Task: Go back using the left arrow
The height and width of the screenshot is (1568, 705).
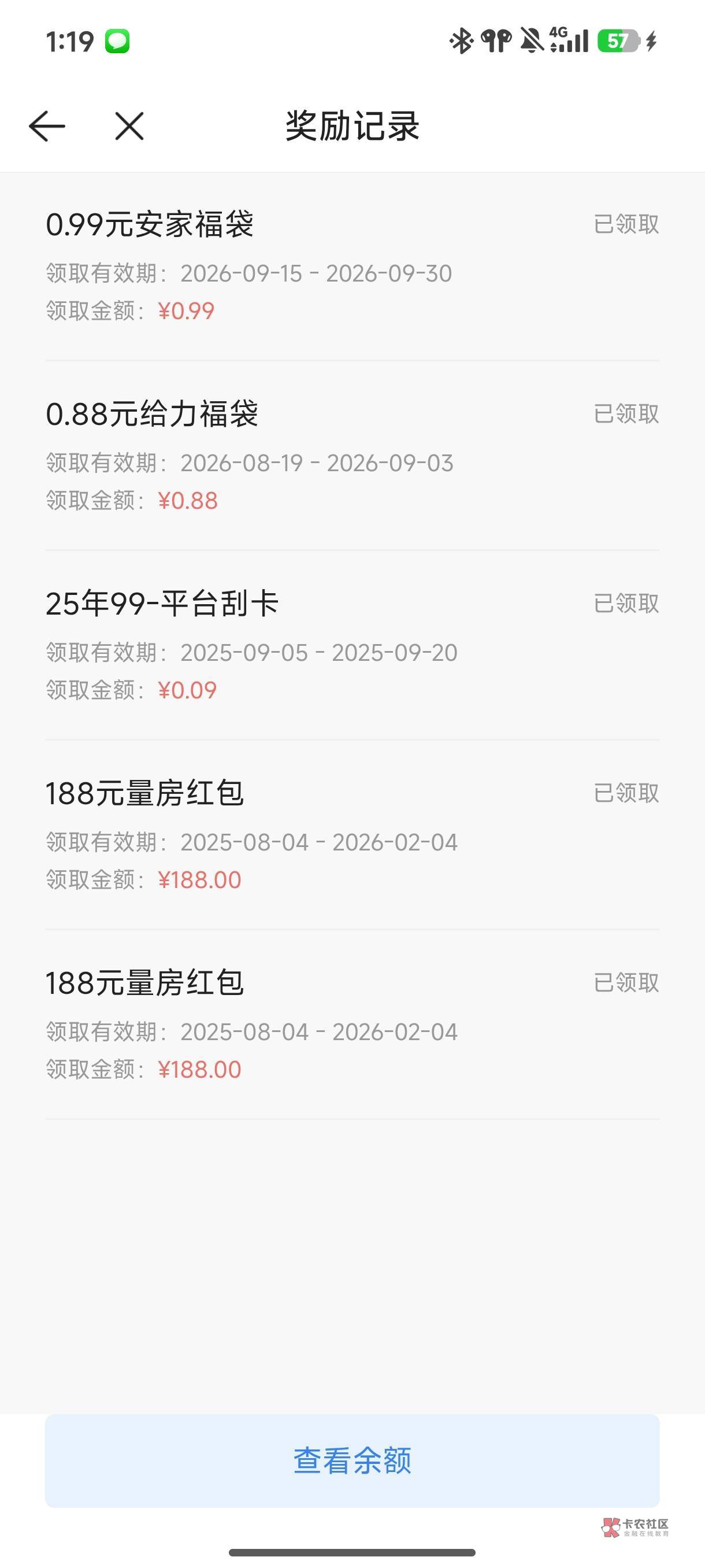Action: 47,127
